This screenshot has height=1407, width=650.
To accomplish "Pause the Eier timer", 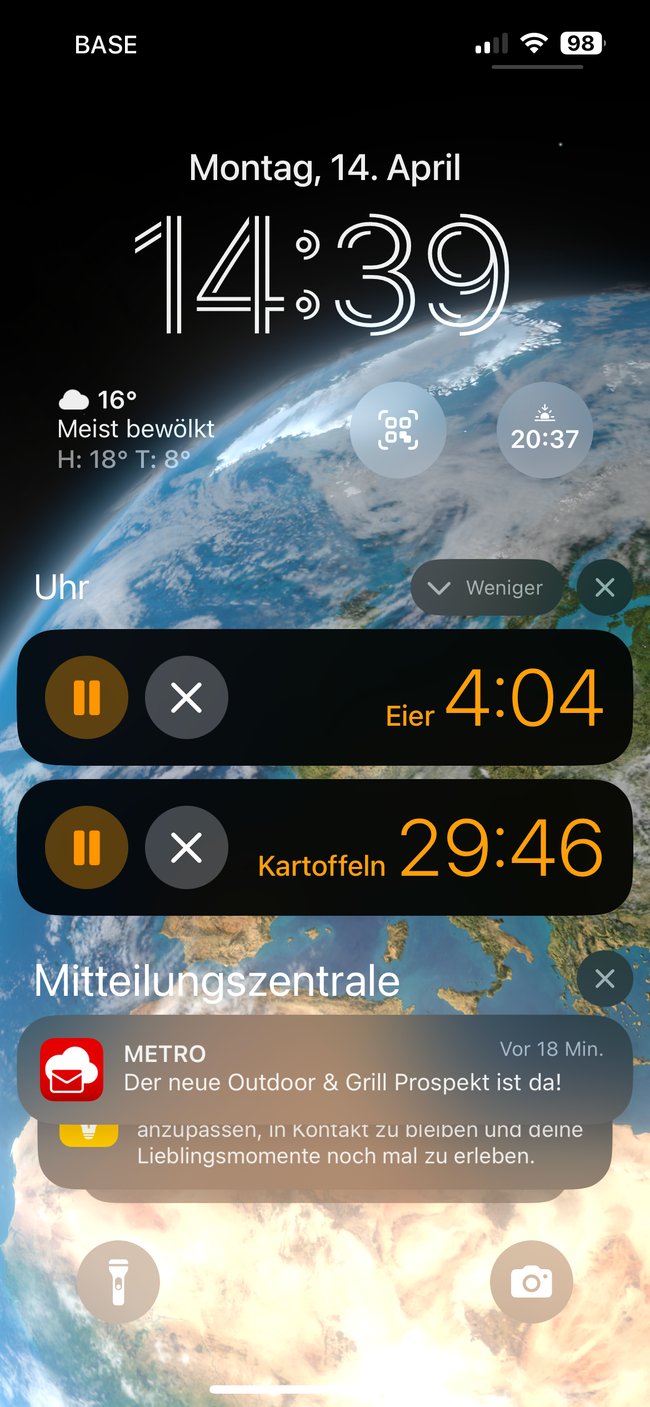I will pos(87,697).
